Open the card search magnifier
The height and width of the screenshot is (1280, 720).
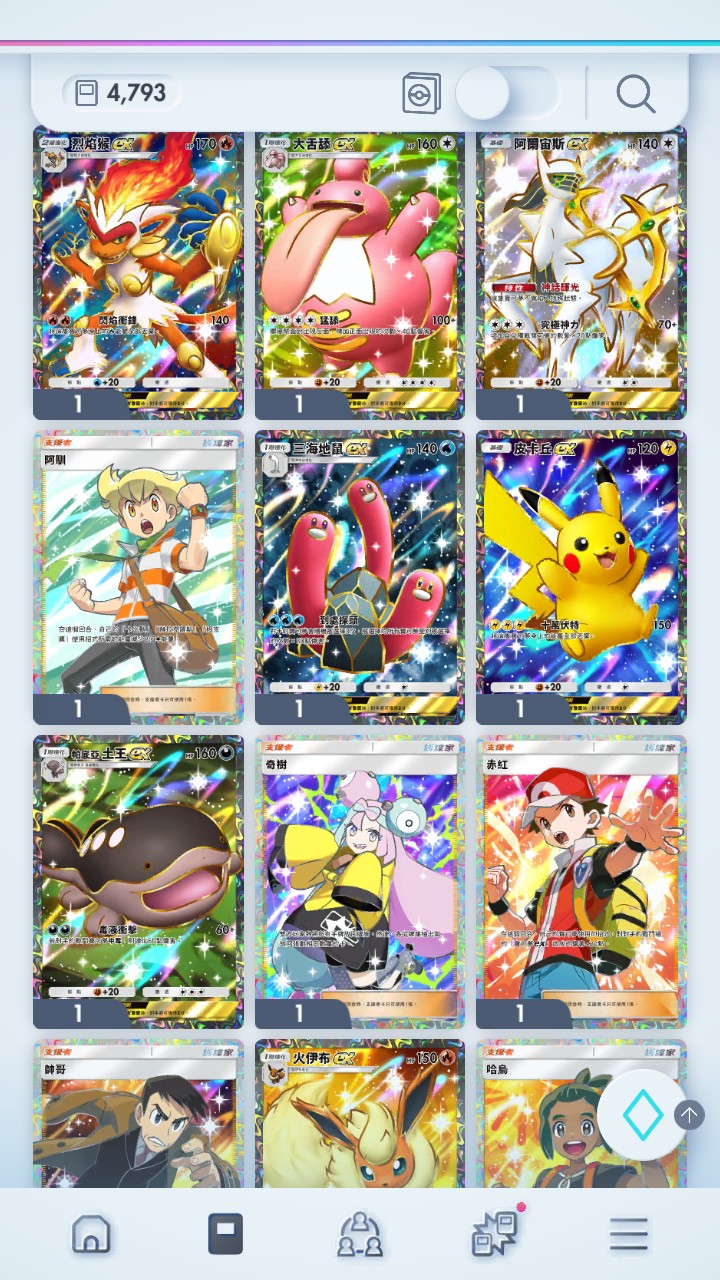click(x=635, y=94)
